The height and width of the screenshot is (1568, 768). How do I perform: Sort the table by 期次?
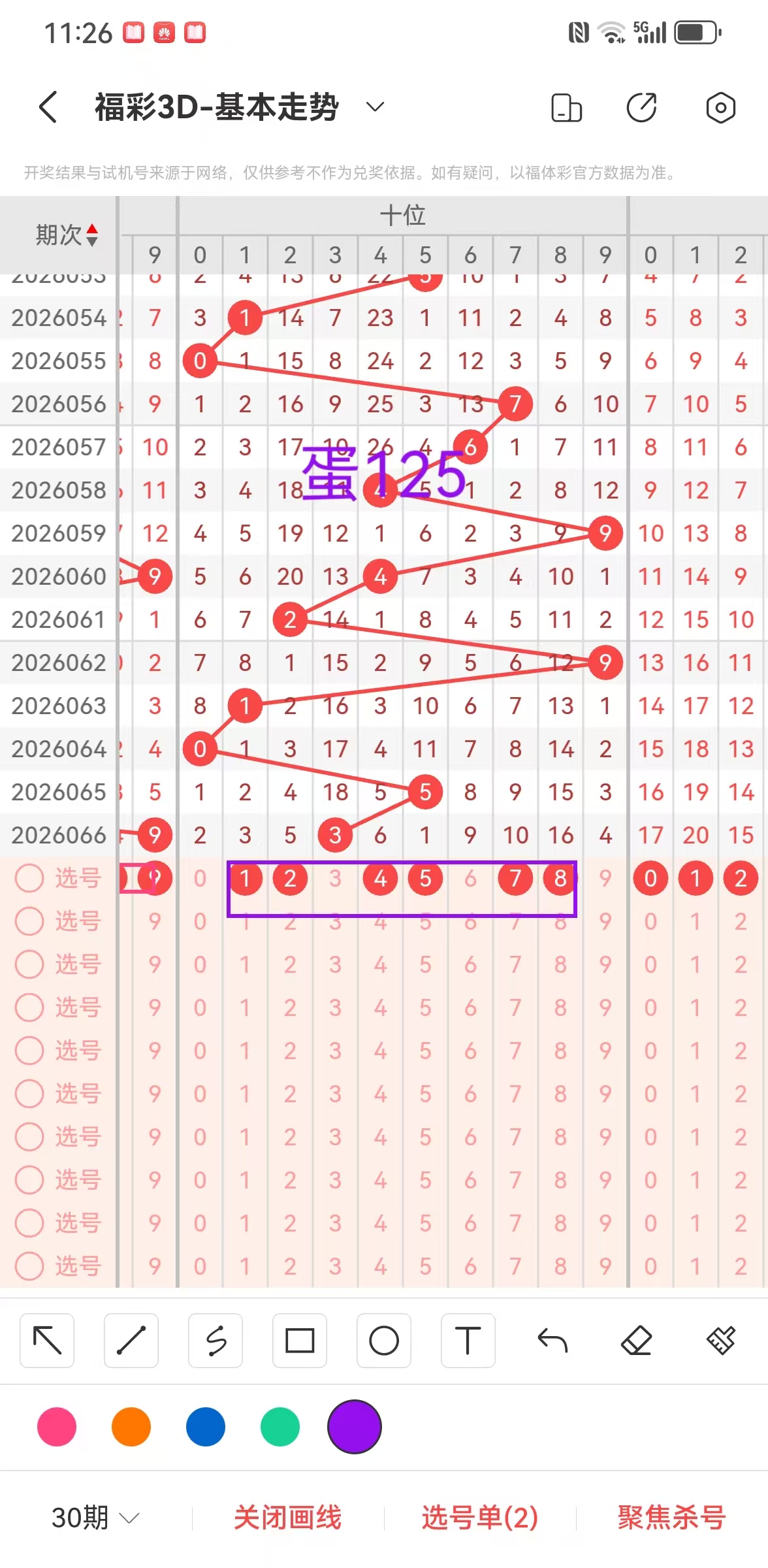coord(67,235)
